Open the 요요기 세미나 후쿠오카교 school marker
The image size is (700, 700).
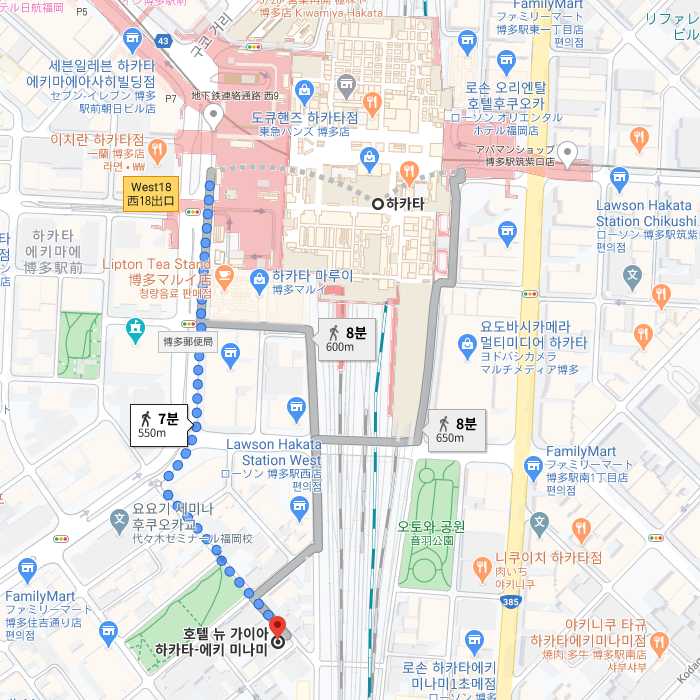[121, 520]
